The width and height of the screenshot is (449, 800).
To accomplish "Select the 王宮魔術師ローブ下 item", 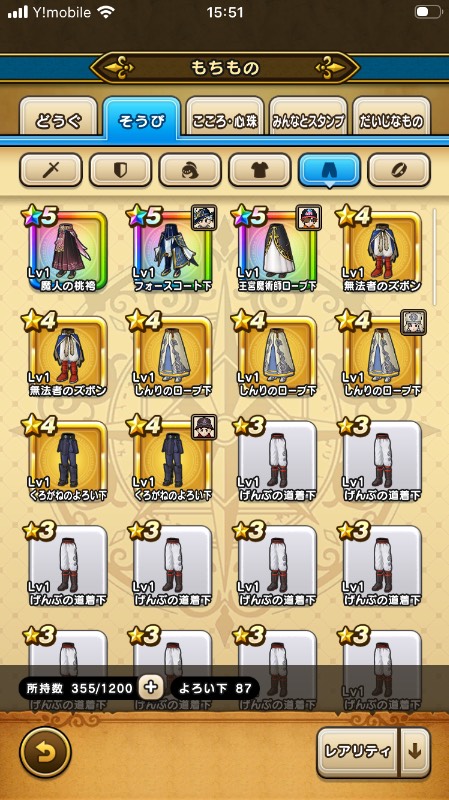I will [x=278, y=250].
